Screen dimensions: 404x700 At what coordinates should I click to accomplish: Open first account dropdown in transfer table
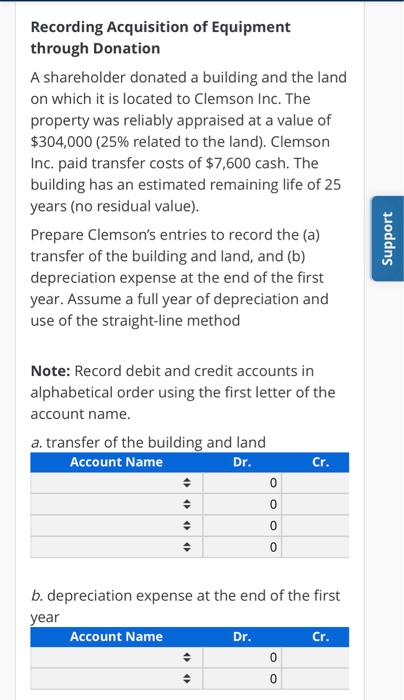pyautogui.click(x=116, y=483)
